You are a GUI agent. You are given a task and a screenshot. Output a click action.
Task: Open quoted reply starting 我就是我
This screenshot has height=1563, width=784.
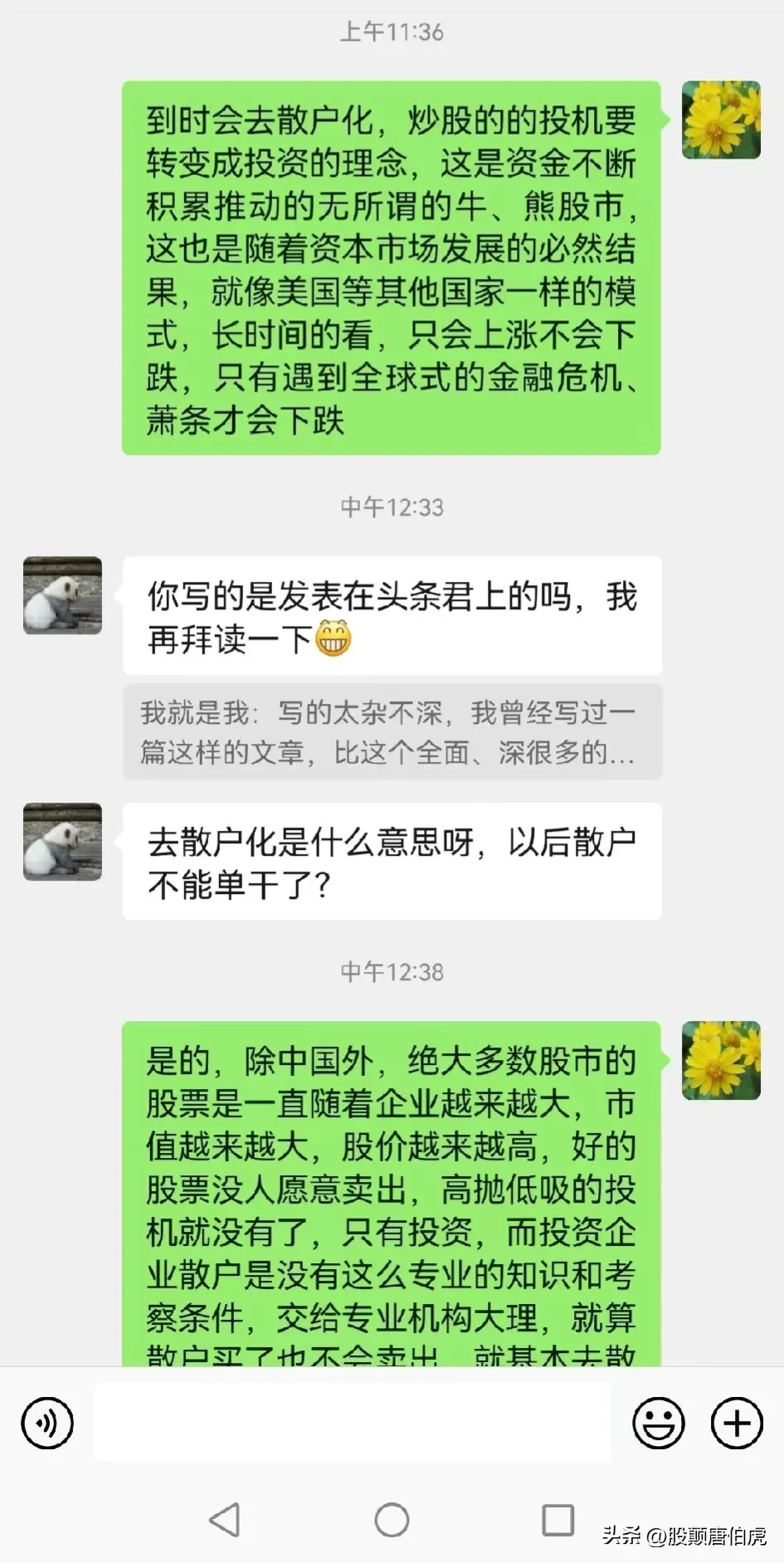point(392,732)
